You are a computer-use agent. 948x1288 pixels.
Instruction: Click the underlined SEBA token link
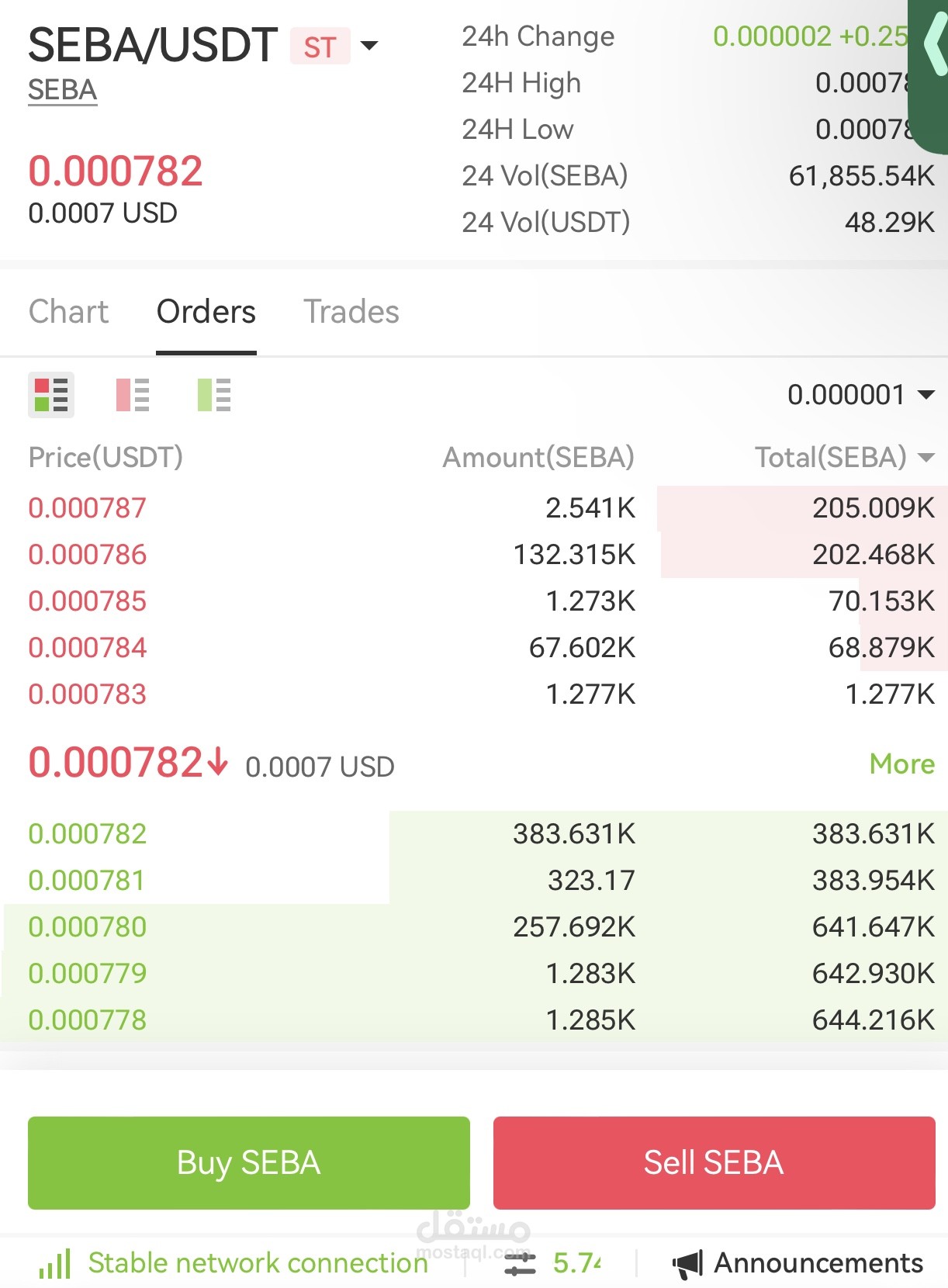tap(62, 89)
